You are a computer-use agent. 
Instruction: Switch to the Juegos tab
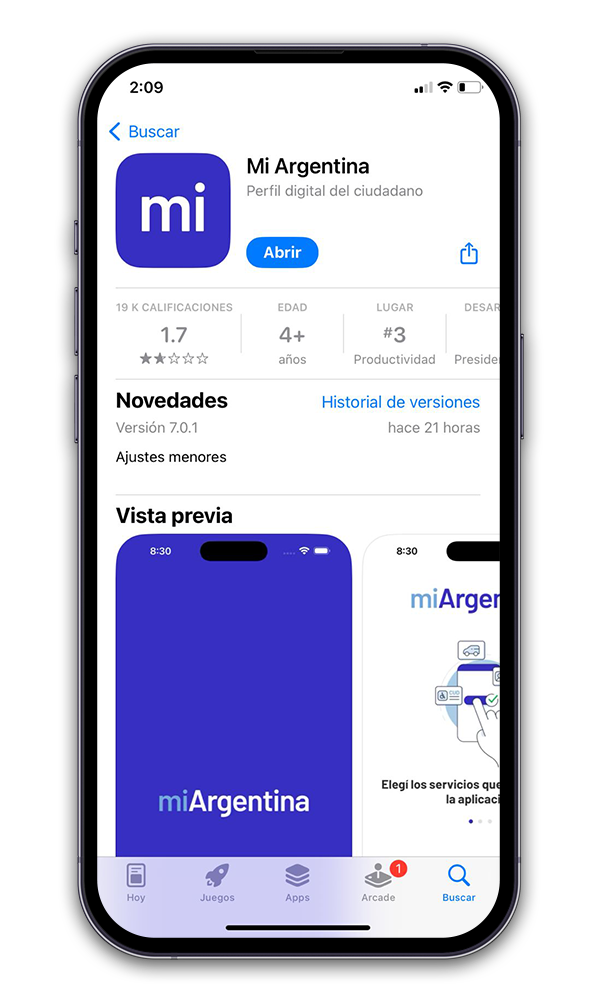tap(217, 883)
